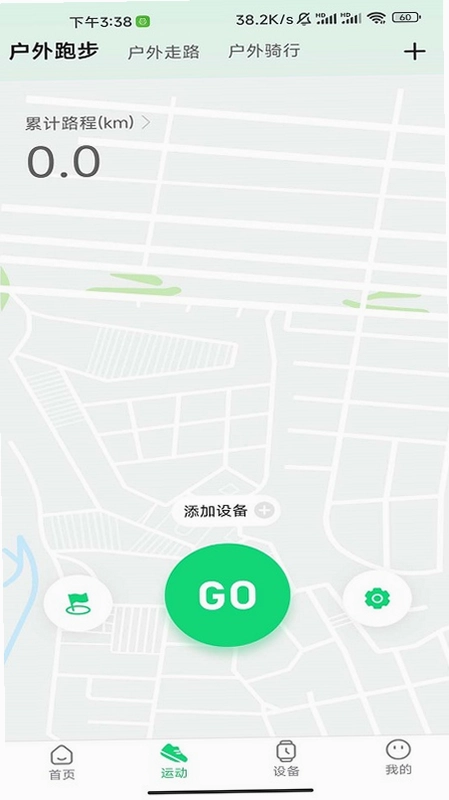Start the run with the GO button
This screenshot has height=800, width=449.
tap(228, 595)
